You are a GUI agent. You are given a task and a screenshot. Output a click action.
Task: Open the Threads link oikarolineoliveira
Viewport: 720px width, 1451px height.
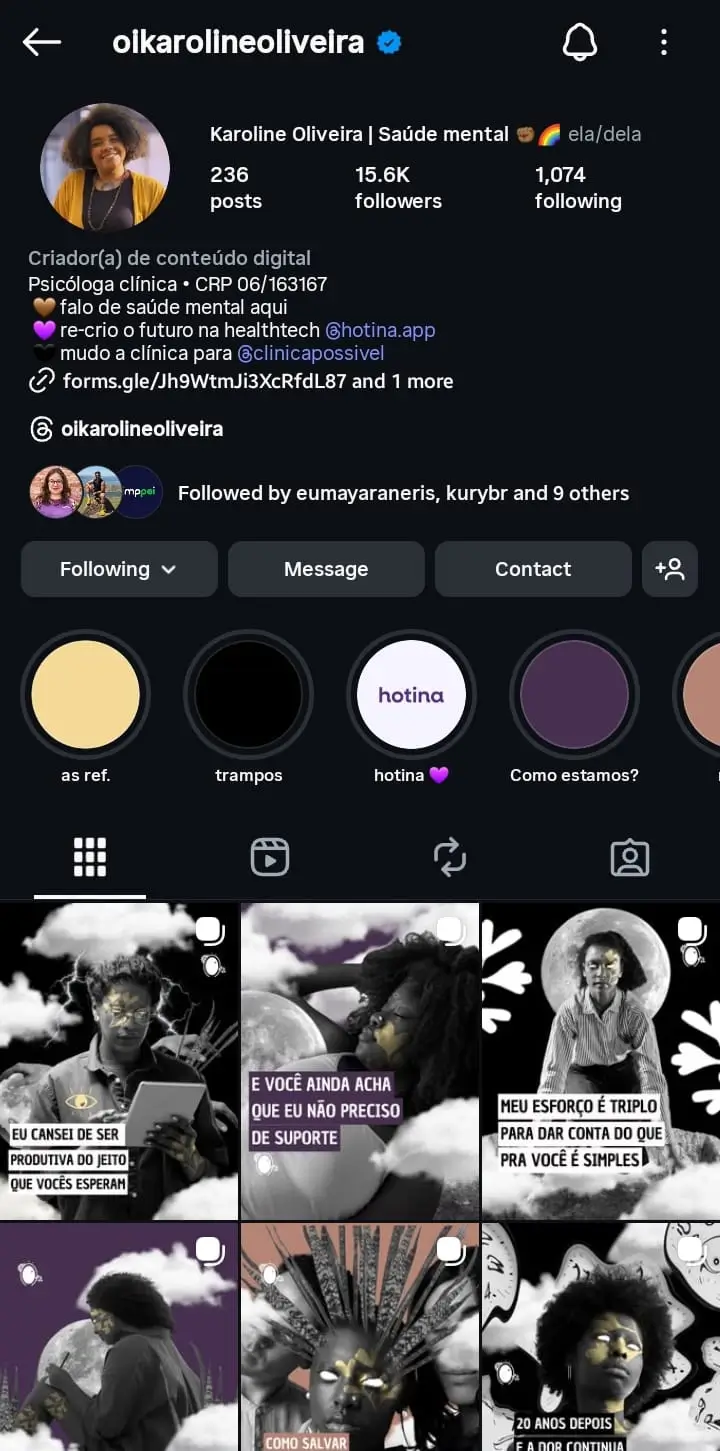pyautogui.click(x=141, y=429)
